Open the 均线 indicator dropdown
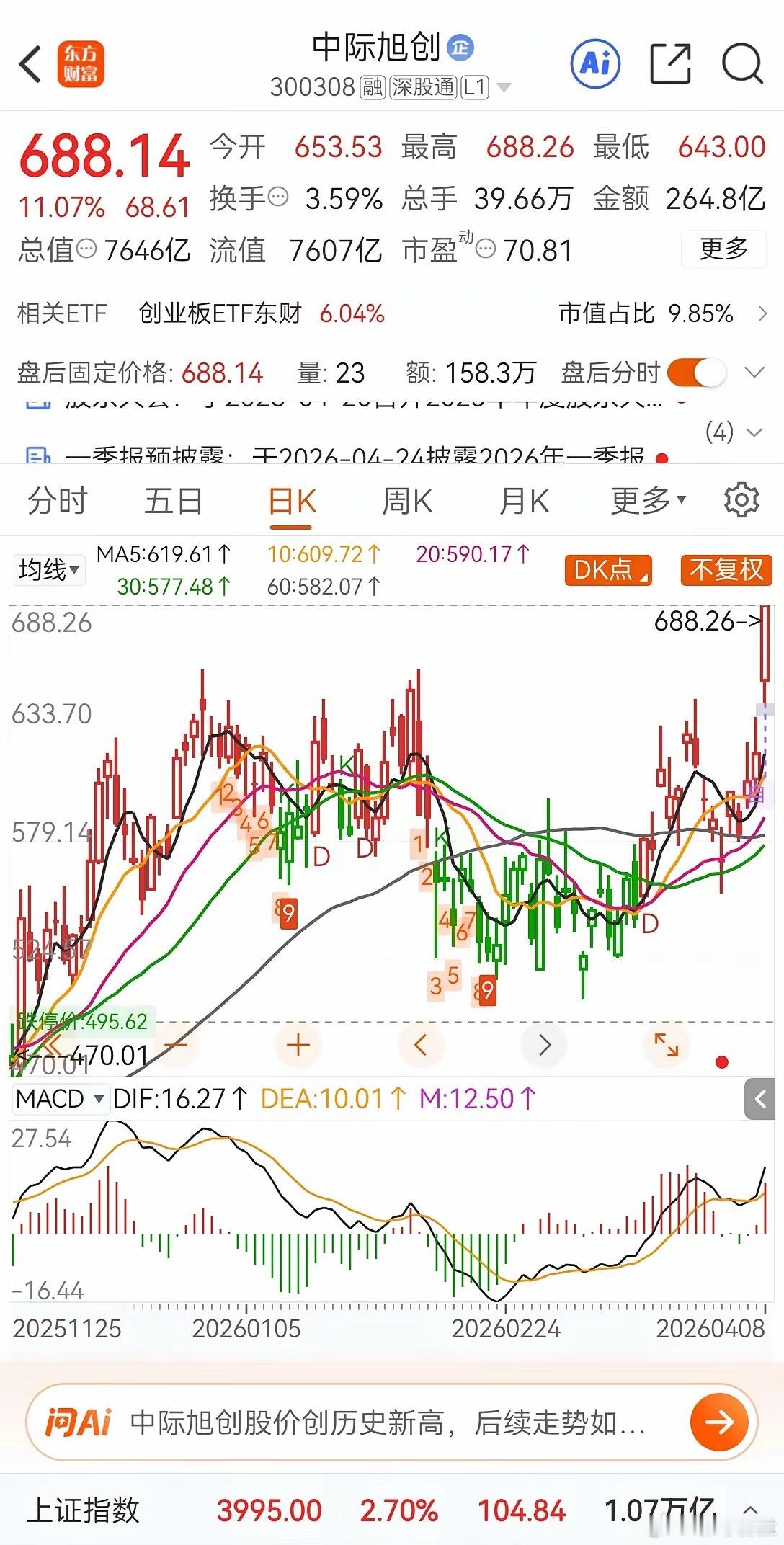This screenshot has height=1545, width=784. pos(48,569)
